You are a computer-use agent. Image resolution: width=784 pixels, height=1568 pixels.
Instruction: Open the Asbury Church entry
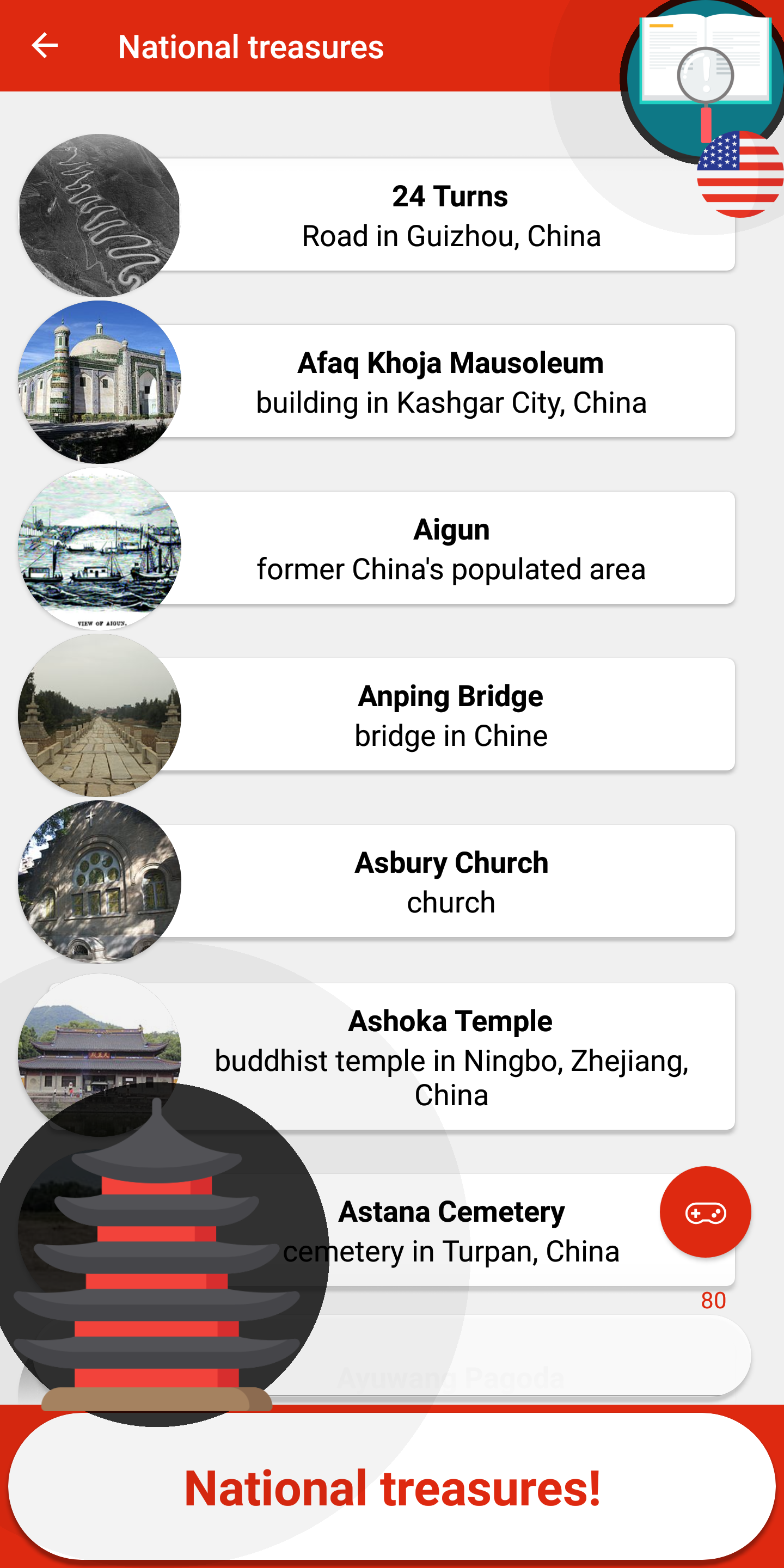tap(450, 881)
